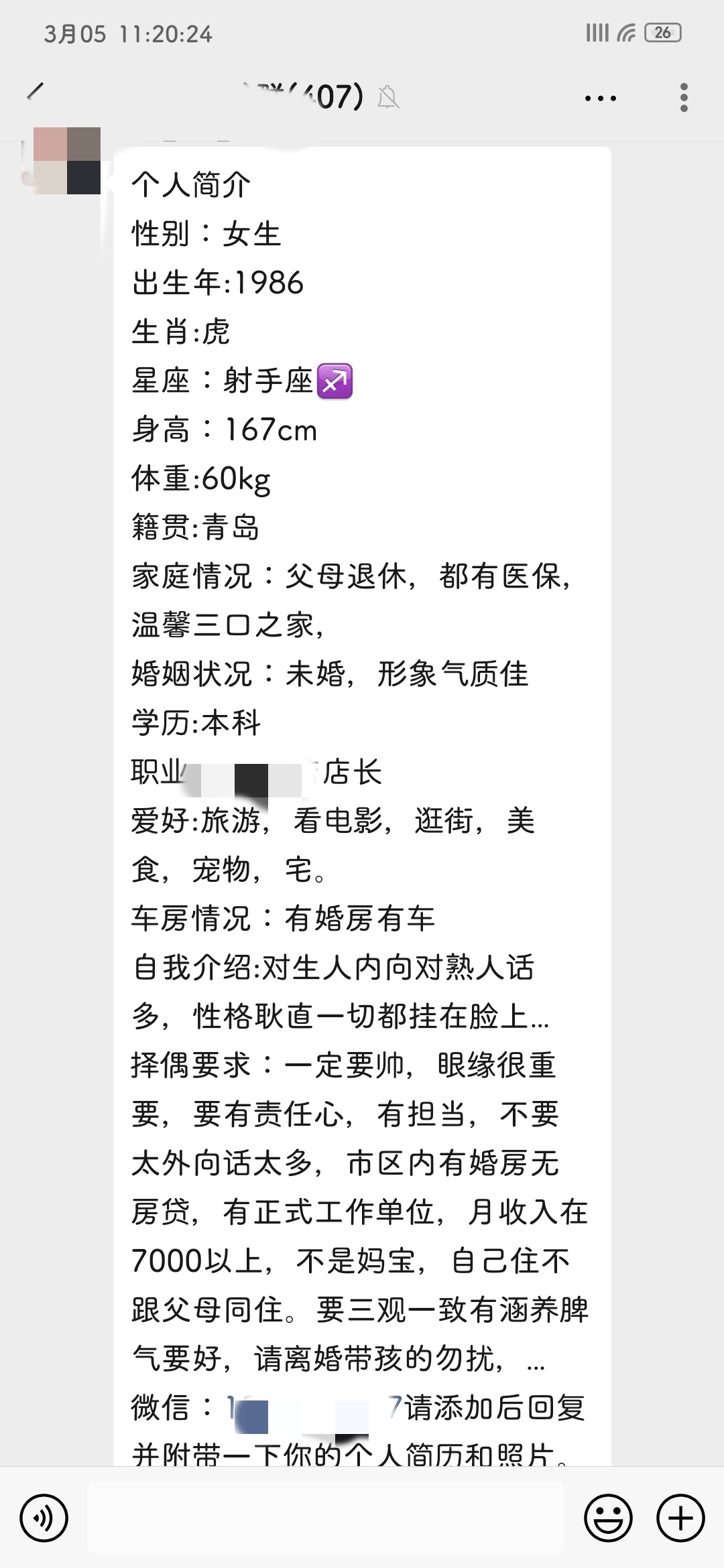Open the plus attachment menu

(x=680, y=1518)
